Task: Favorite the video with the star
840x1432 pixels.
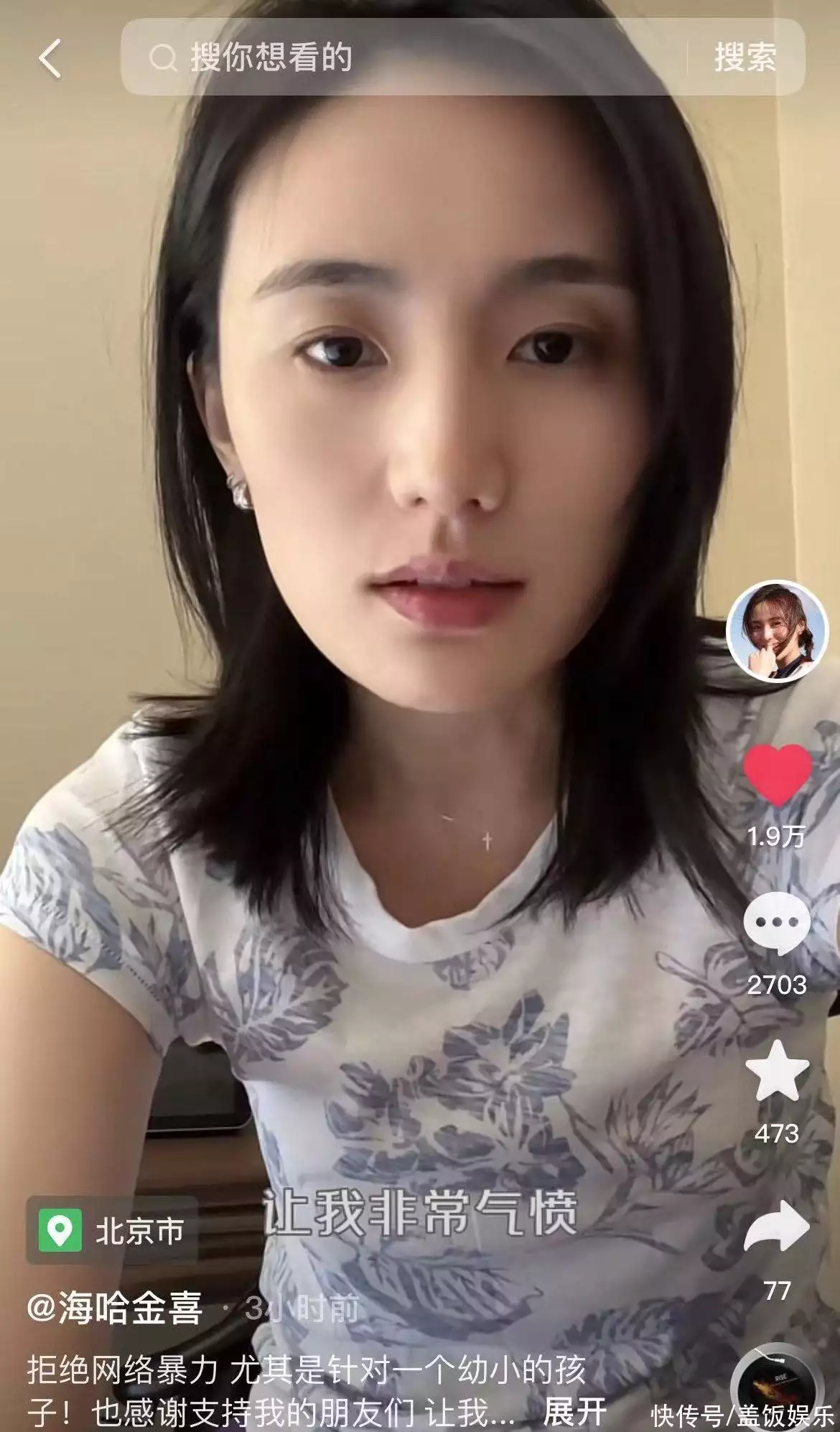Action: point(778,1071)
